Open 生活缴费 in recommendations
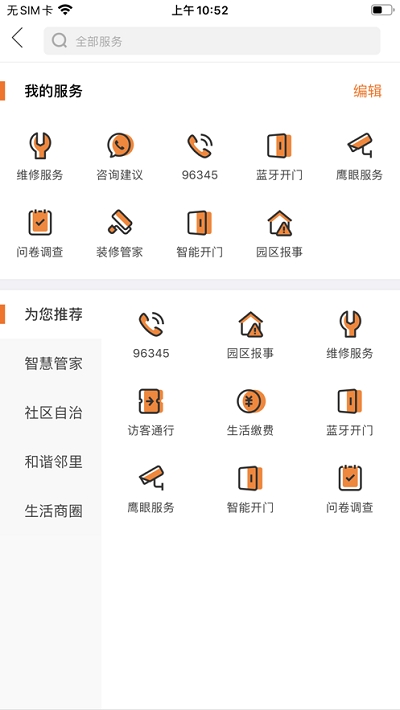The width and height of the screenshot is (400, 710). click(x=251, y=412)
